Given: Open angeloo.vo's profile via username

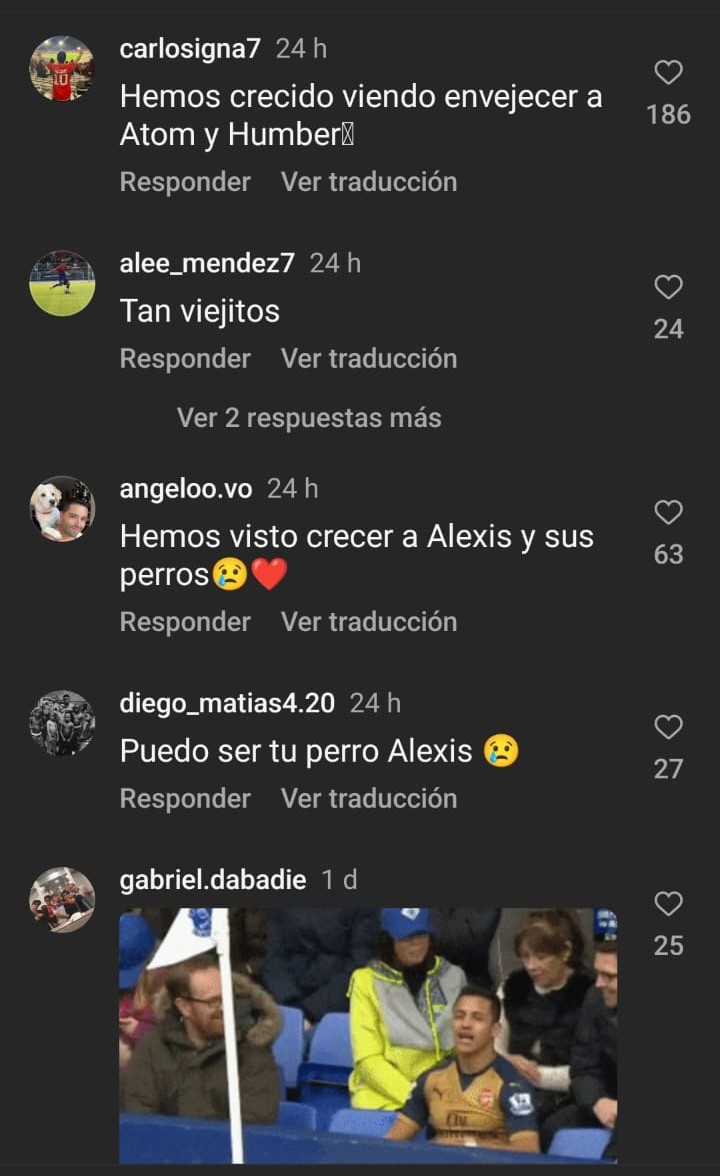Looking at the screenshot, I should pos(186,489).
